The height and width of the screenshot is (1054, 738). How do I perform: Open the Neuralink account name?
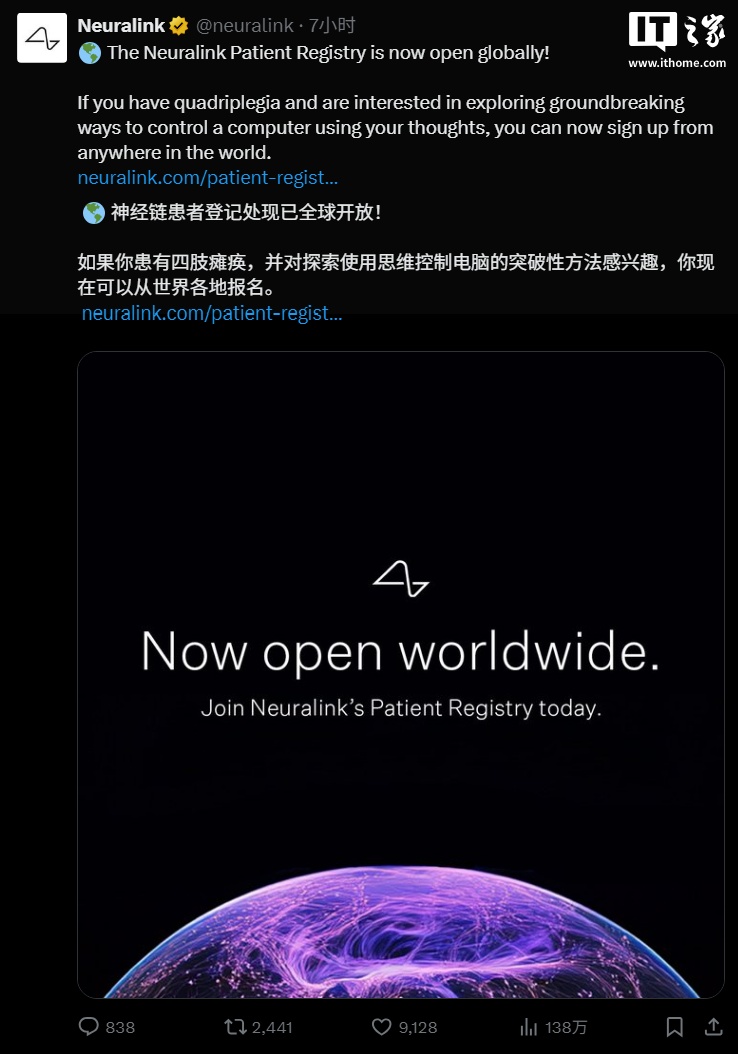pos(120,26)
